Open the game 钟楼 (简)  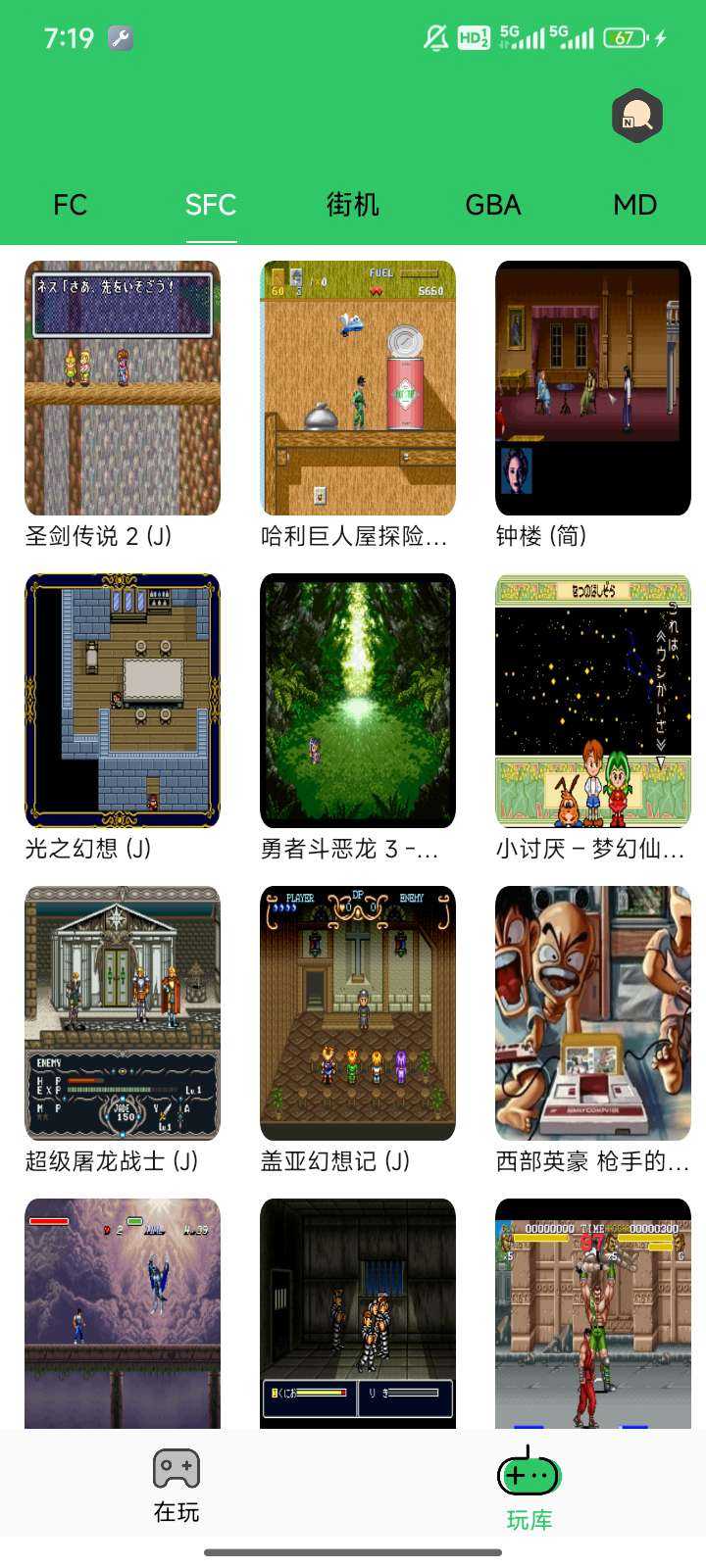pyautogui.click(x=593, y=388)
